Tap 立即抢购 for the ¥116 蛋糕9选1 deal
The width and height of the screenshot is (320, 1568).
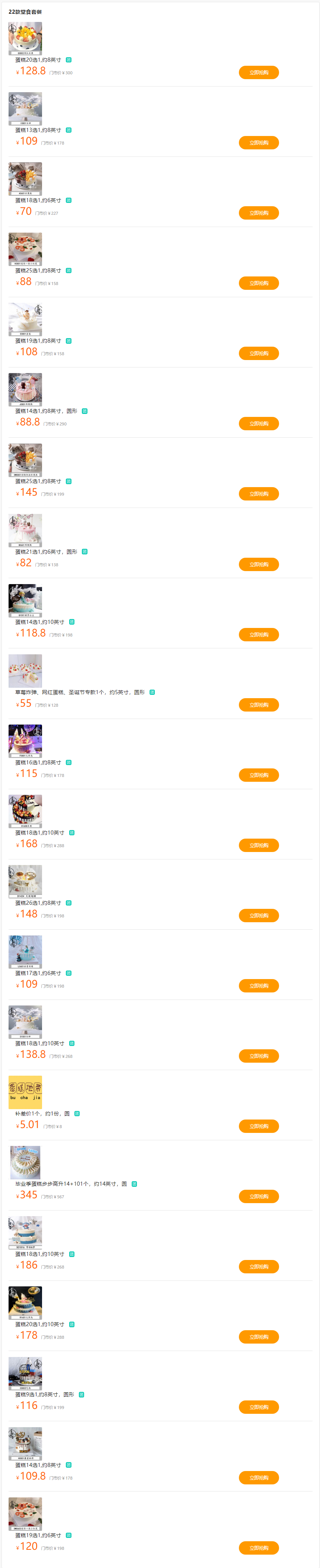click(259, 1407)
